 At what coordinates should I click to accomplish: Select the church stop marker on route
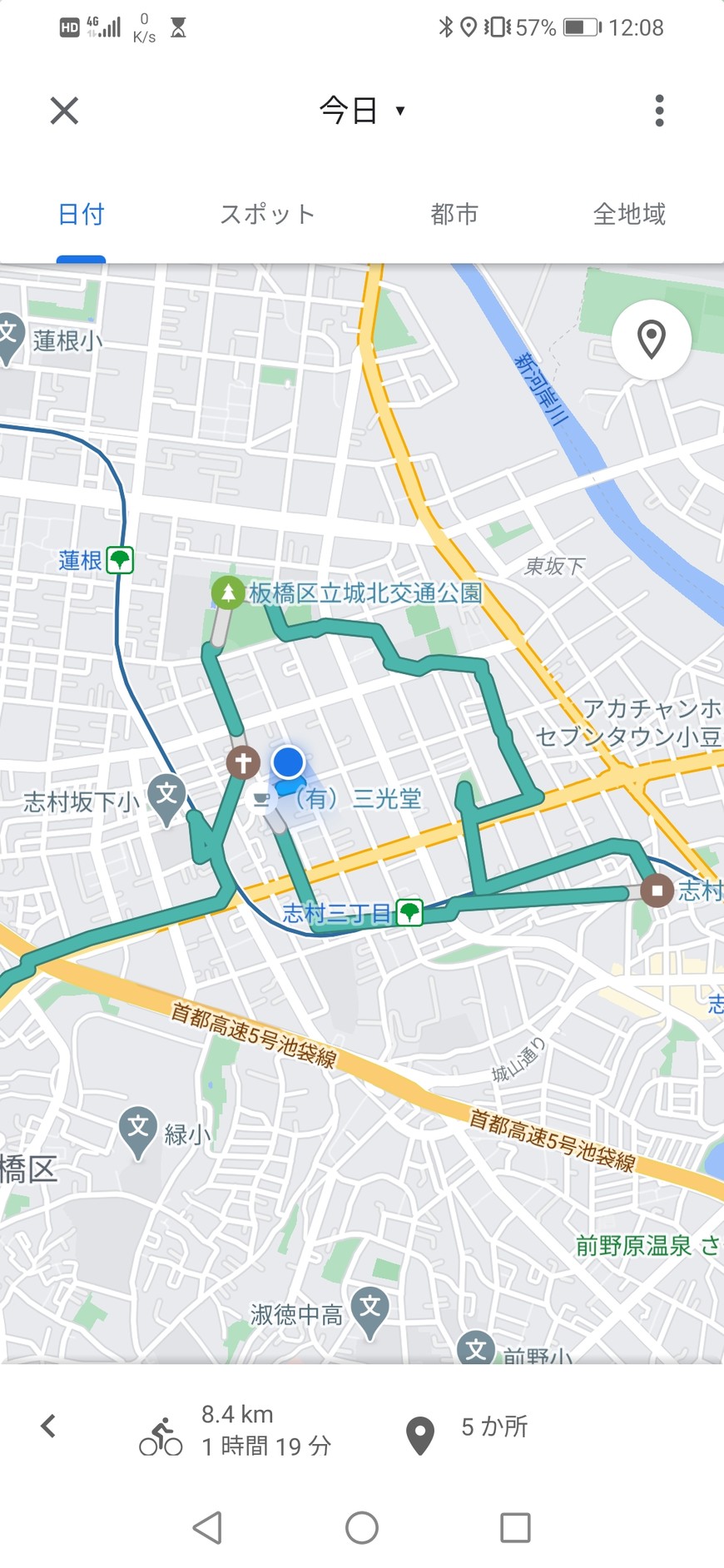[x=243, y=762]
